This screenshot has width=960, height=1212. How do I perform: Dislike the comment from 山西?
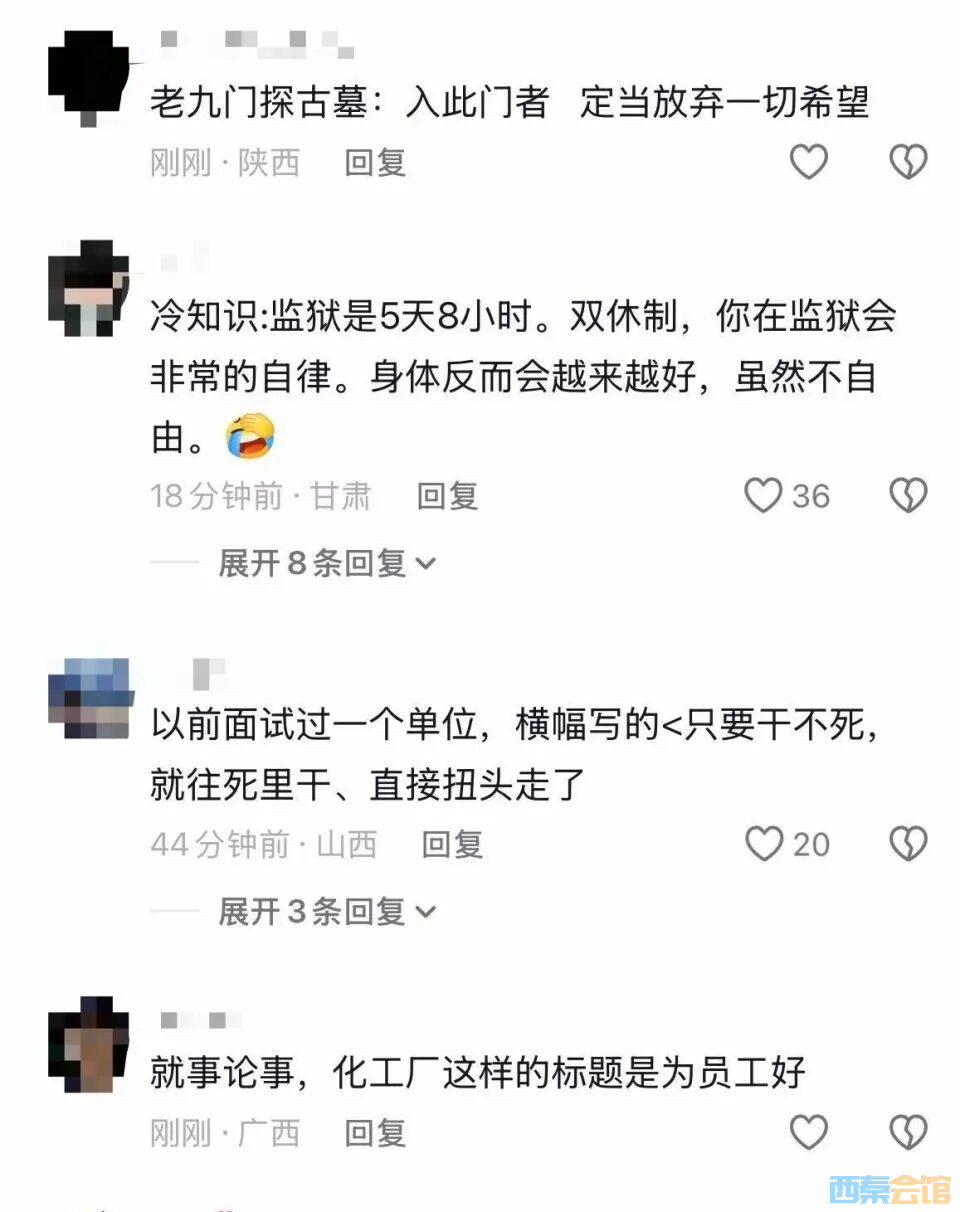pos(908,844)
